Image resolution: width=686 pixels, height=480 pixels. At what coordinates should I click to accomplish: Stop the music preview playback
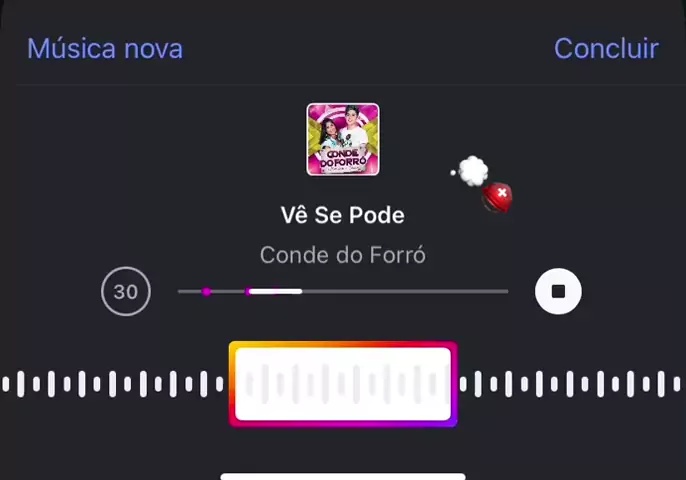(x=558, y=291)
